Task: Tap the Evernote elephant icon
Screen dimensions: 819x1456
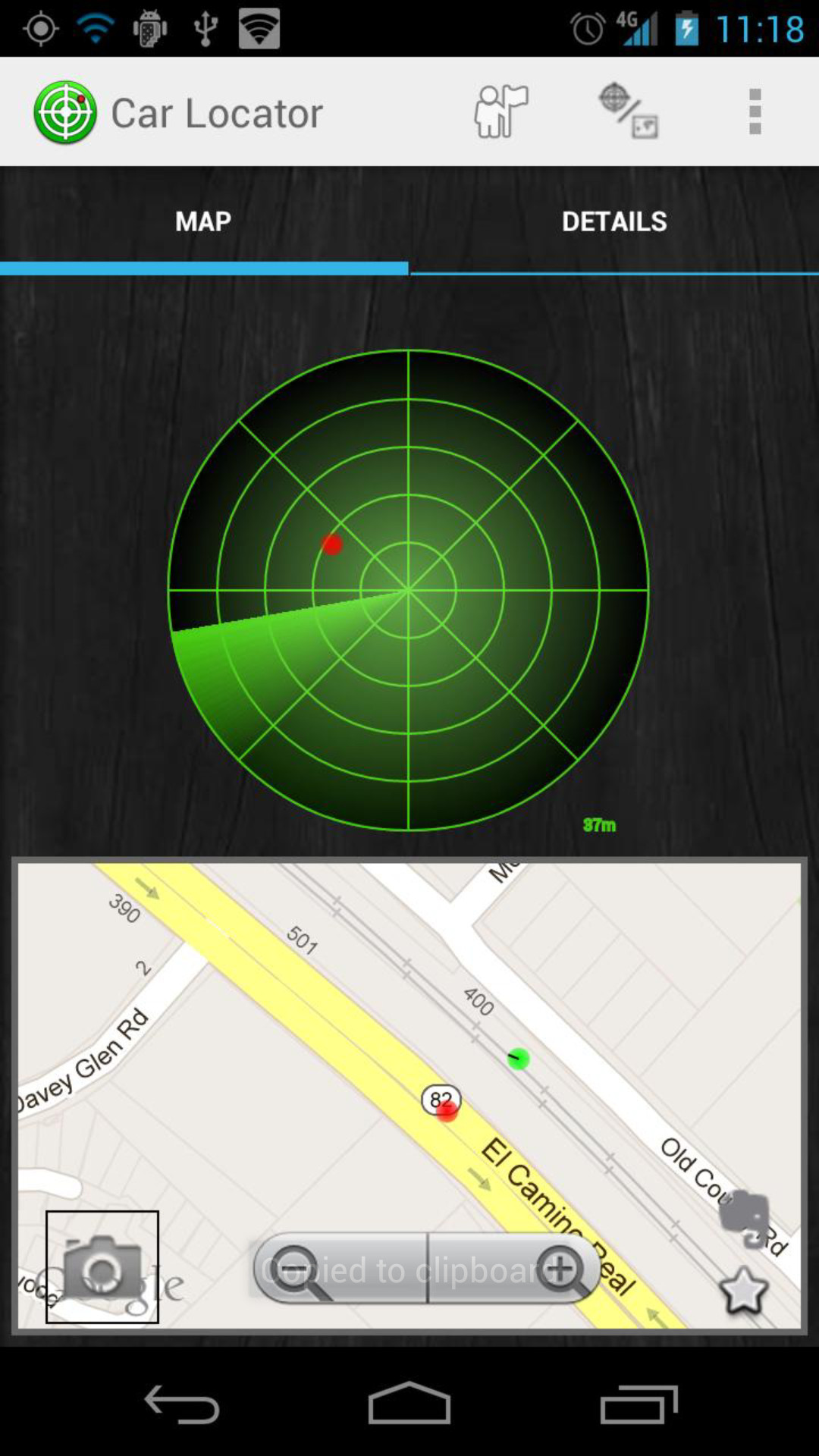Action: pos(745,1219)
